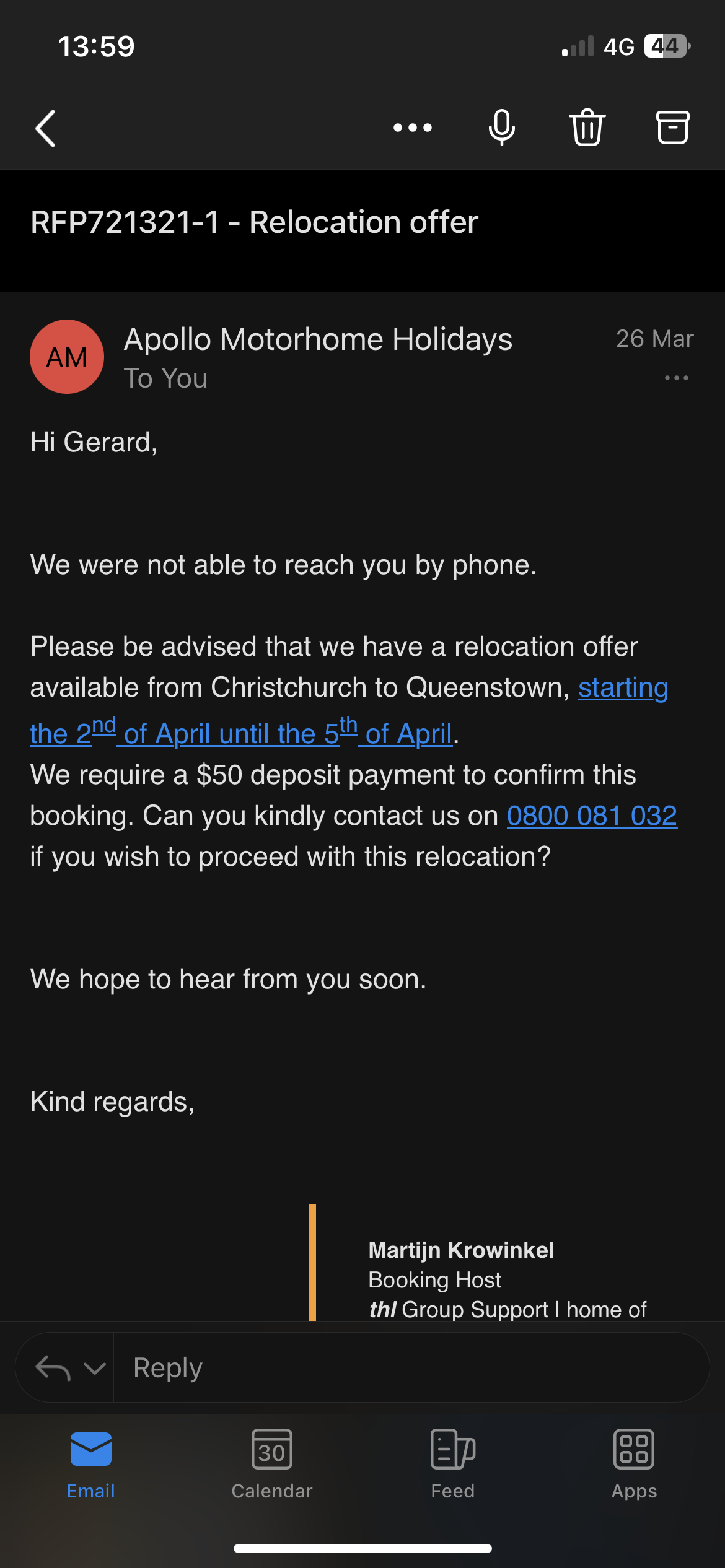Viewport: 725px width, 1568px height.
Task: Open message options below the 26 Mar date
Action: click(676, 378)
